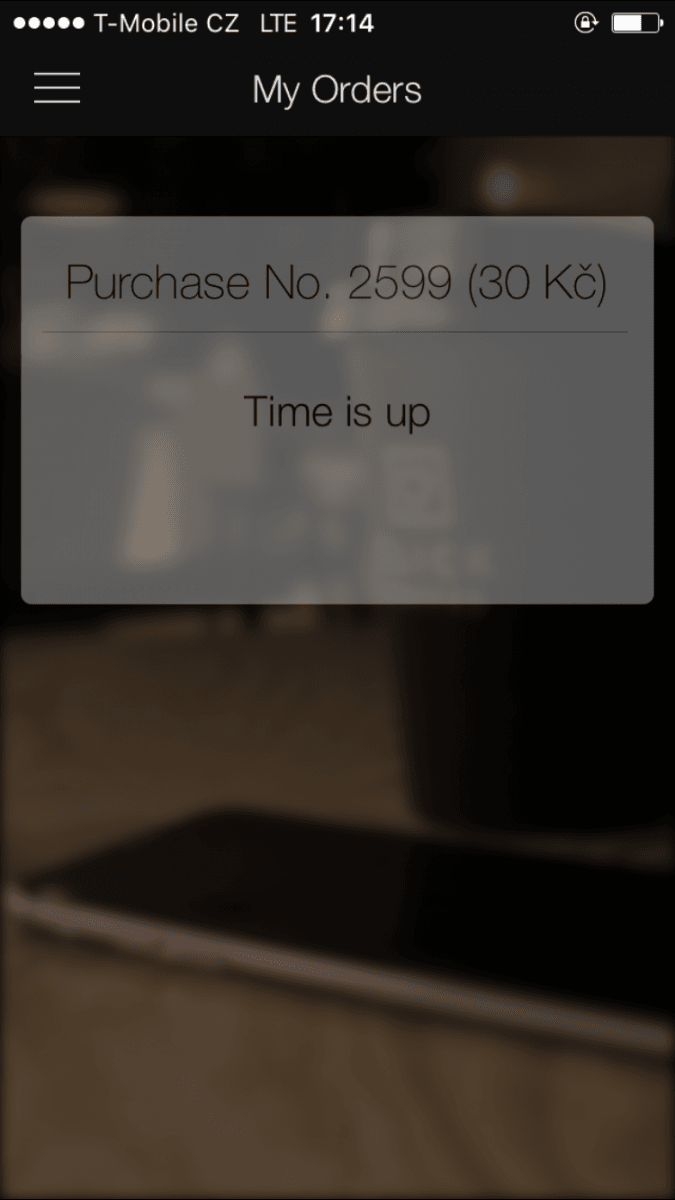
Task: Open the hamburger drawer menu
Action: (x=57, y=89)
